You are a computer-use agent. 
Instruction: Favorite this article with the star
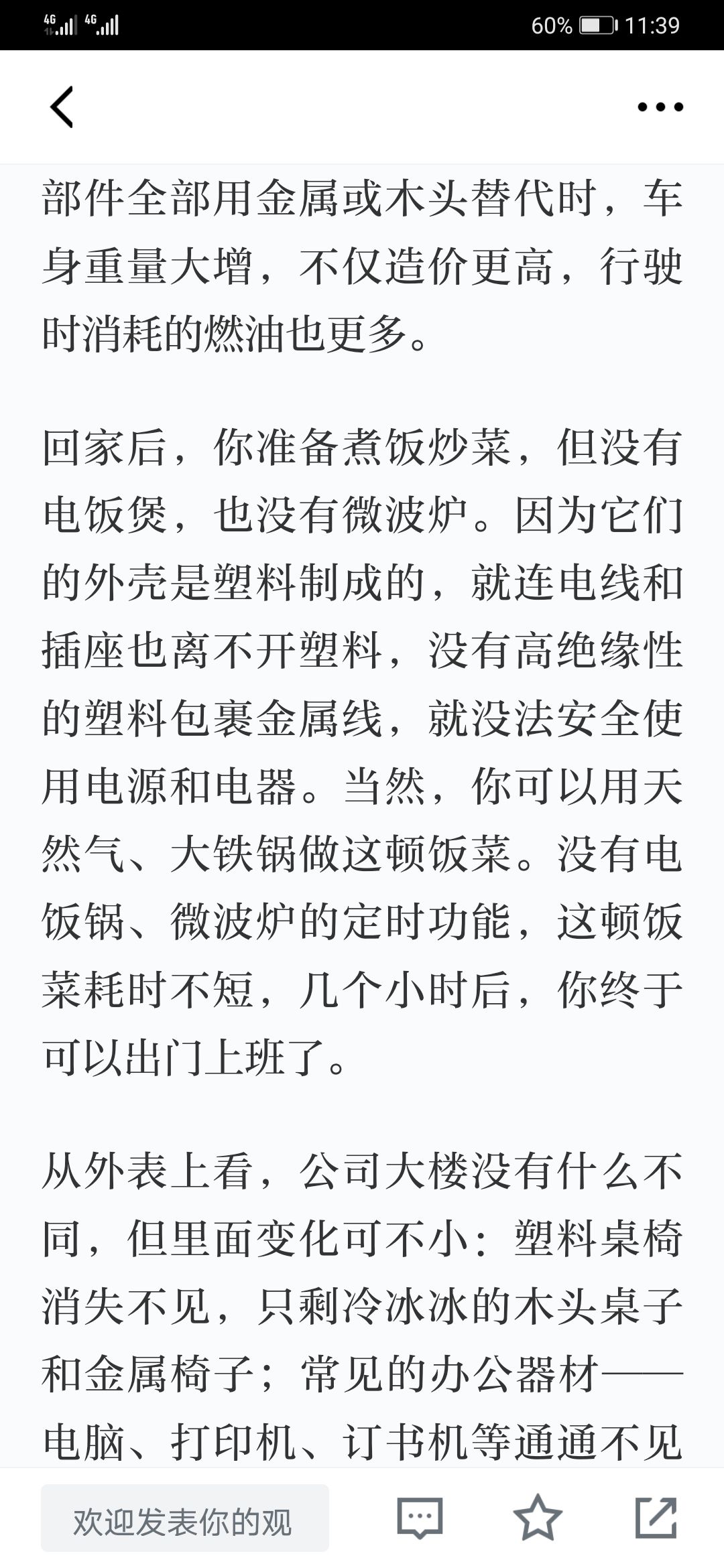pyautogui.click(x=538, y=1517)
